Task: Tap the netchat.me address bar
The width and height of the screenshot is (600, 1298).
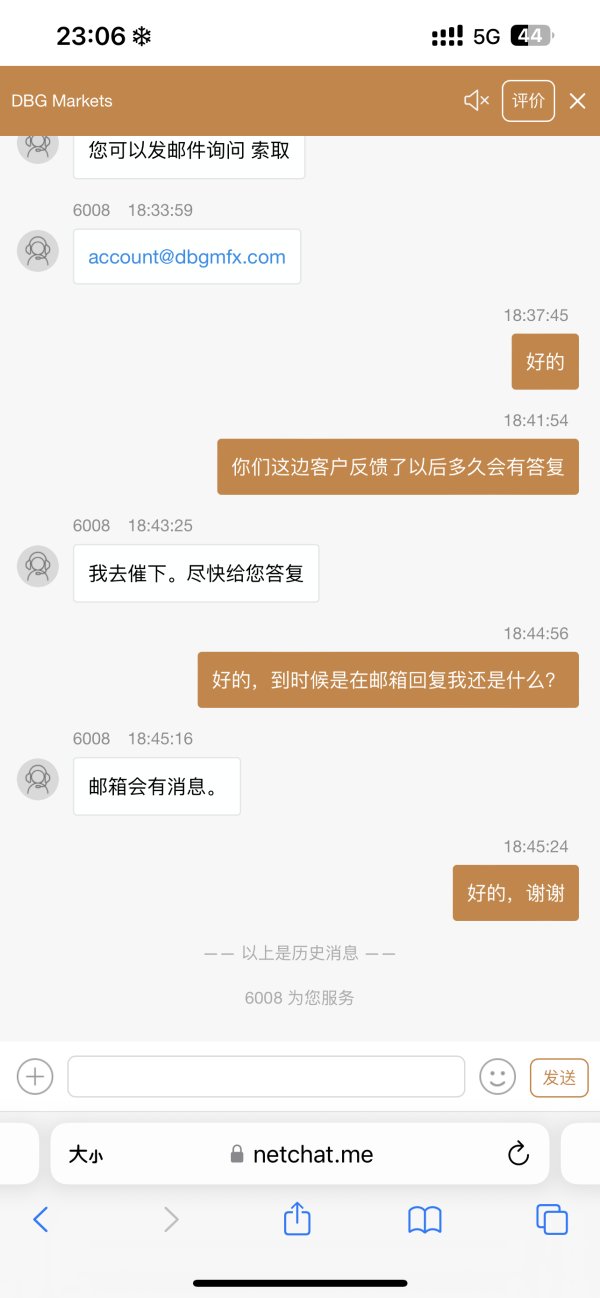Action: pyautogui.click(x=300, y=1154)
